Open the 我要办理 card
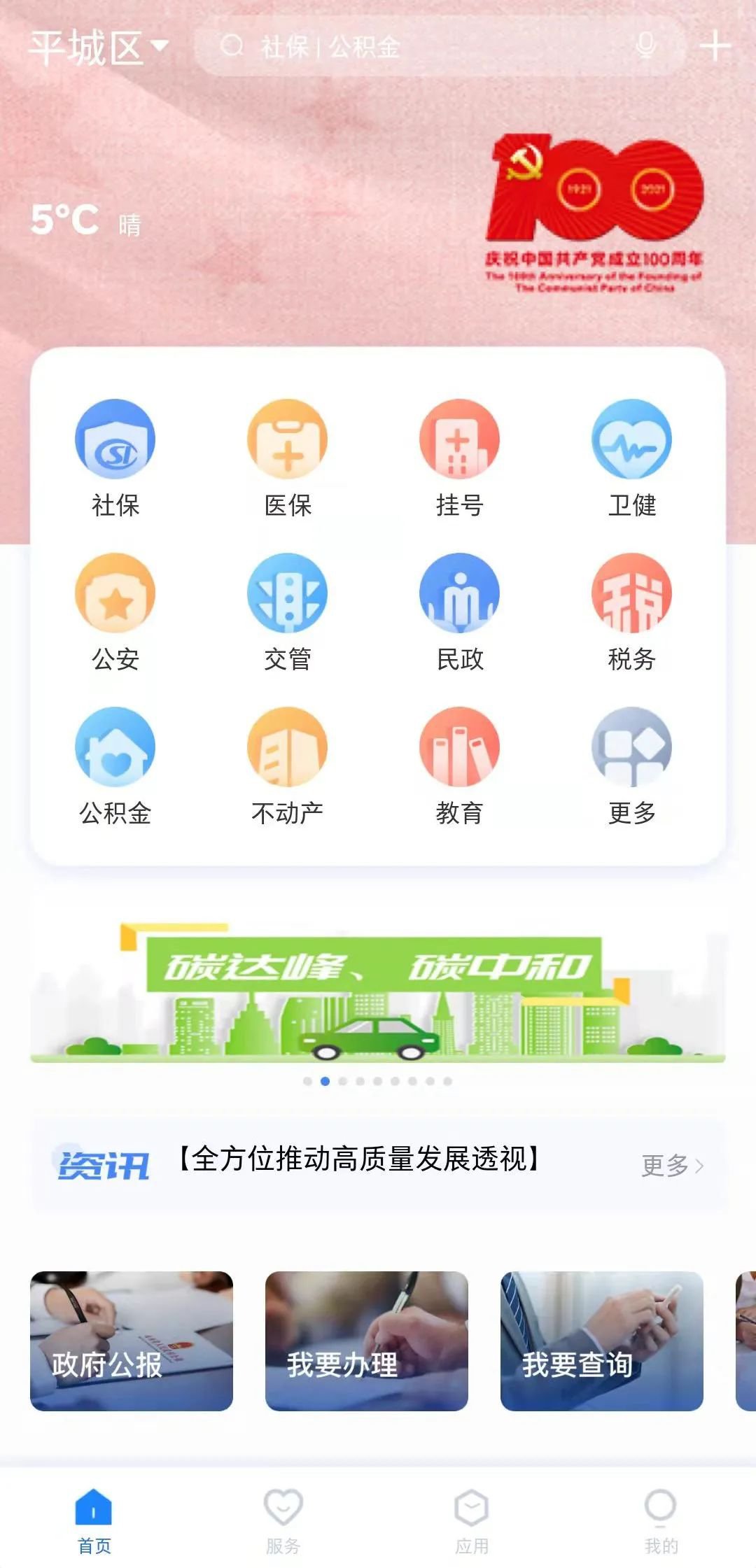This screenshot has height=1568, width=756. pyautogui.click(x=367, y=1341)
